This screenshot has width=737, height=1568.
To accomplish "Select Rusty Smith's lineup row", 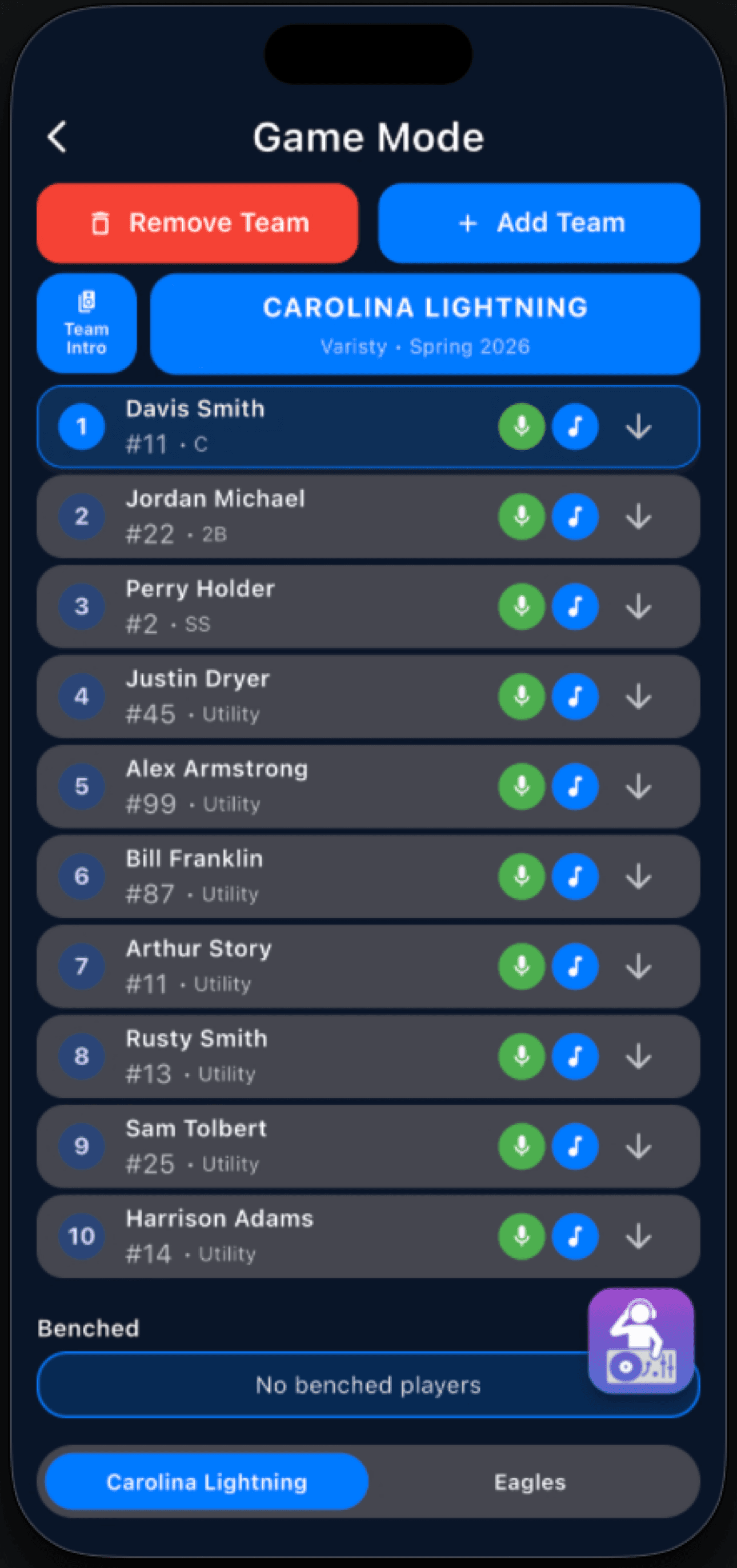I will point(274,1056).
